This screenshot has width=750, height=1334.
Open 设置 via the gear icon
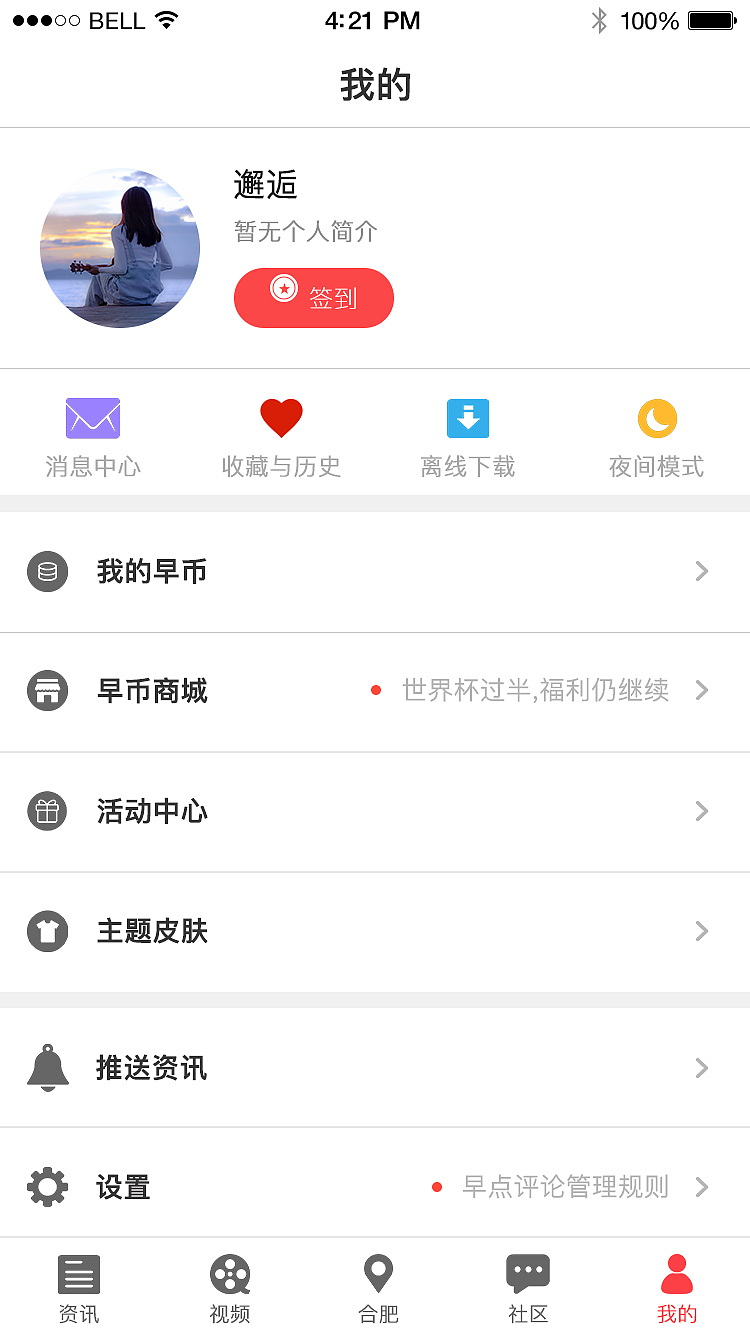point(47,1187)
